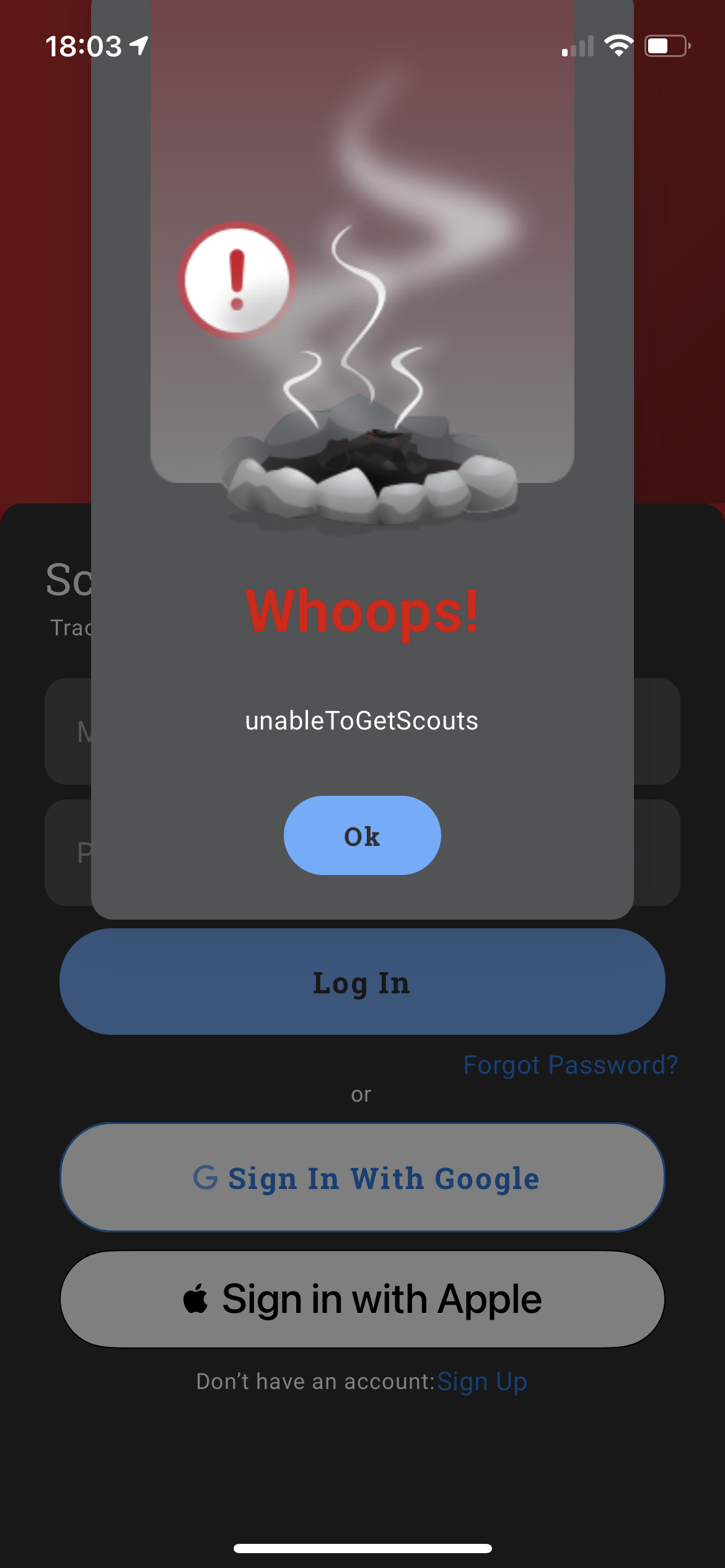This screenshot has width=725, height=1568.
Task: Dismiss the Whoops error with Ok
Action: point(362,835)
